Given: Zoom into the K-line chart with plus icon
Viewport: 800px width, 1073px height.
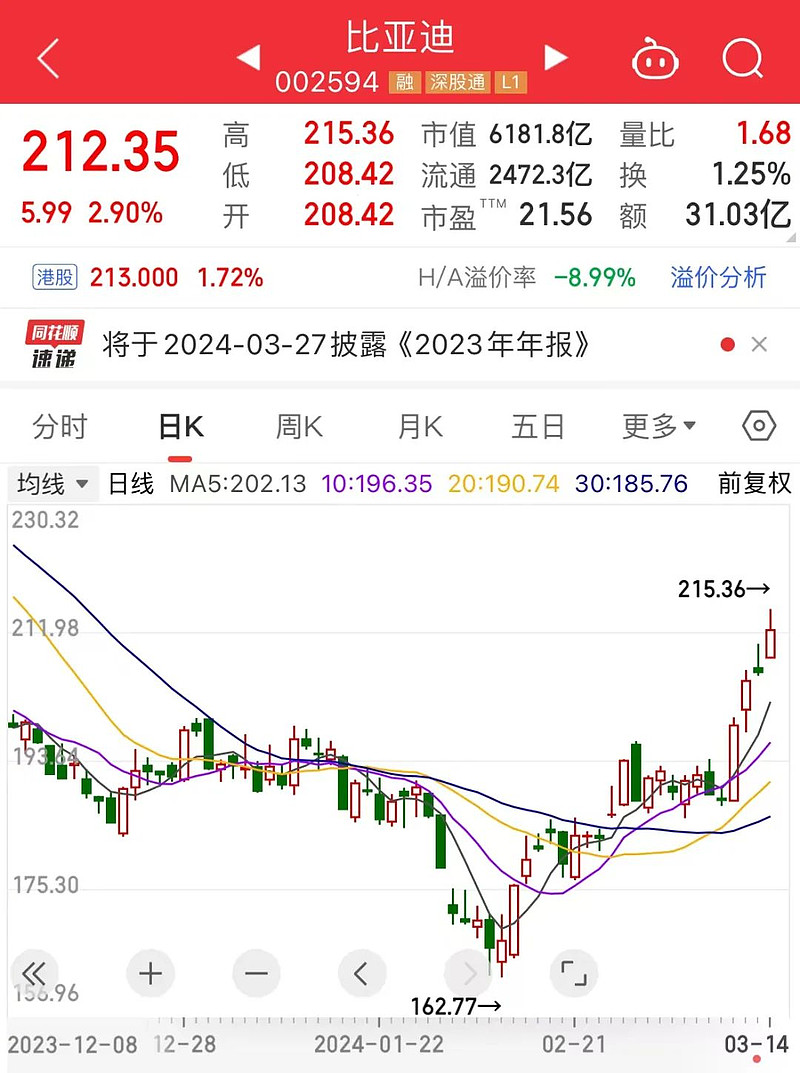Looking at the screenshot, I should coord(150,972).
